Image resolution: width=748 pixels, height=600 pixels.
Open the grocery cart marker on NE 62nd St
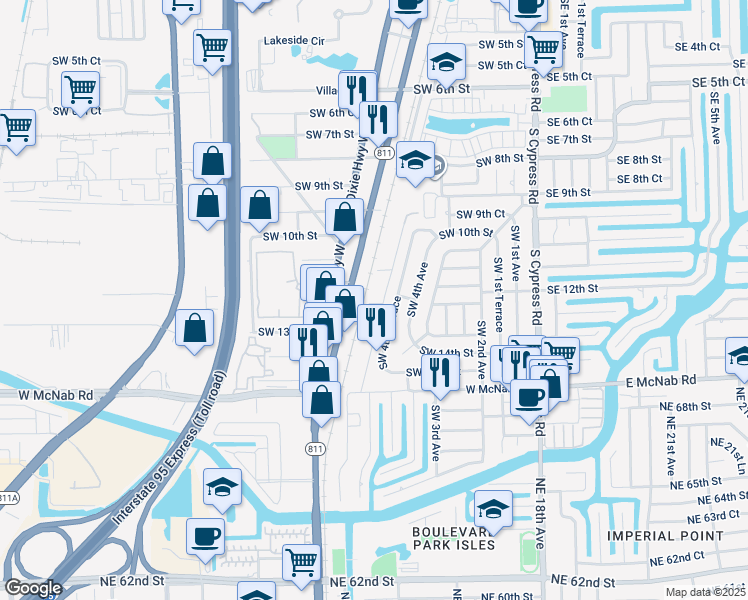301,562
